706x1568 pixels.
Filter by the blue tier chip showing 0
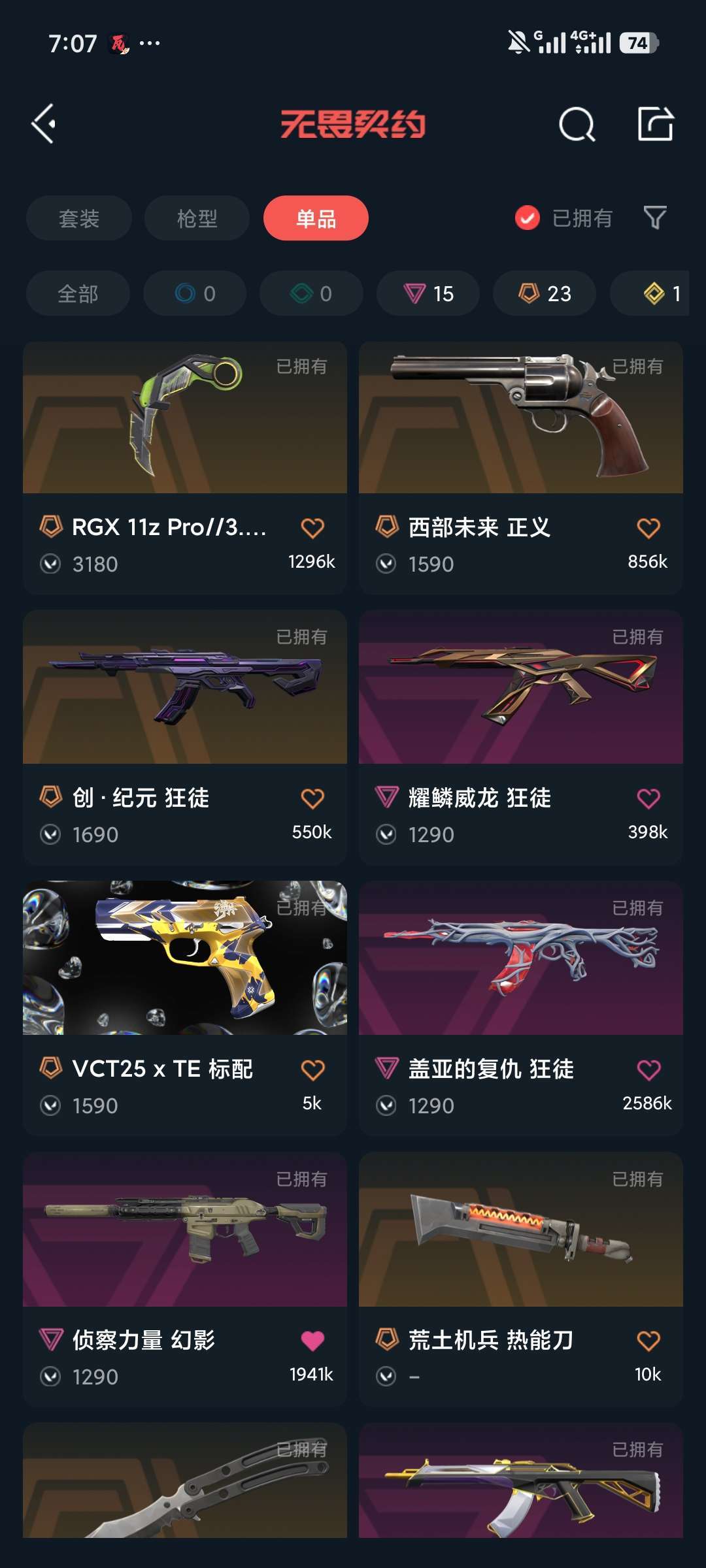pyautogui.click(x=195, y=293)
